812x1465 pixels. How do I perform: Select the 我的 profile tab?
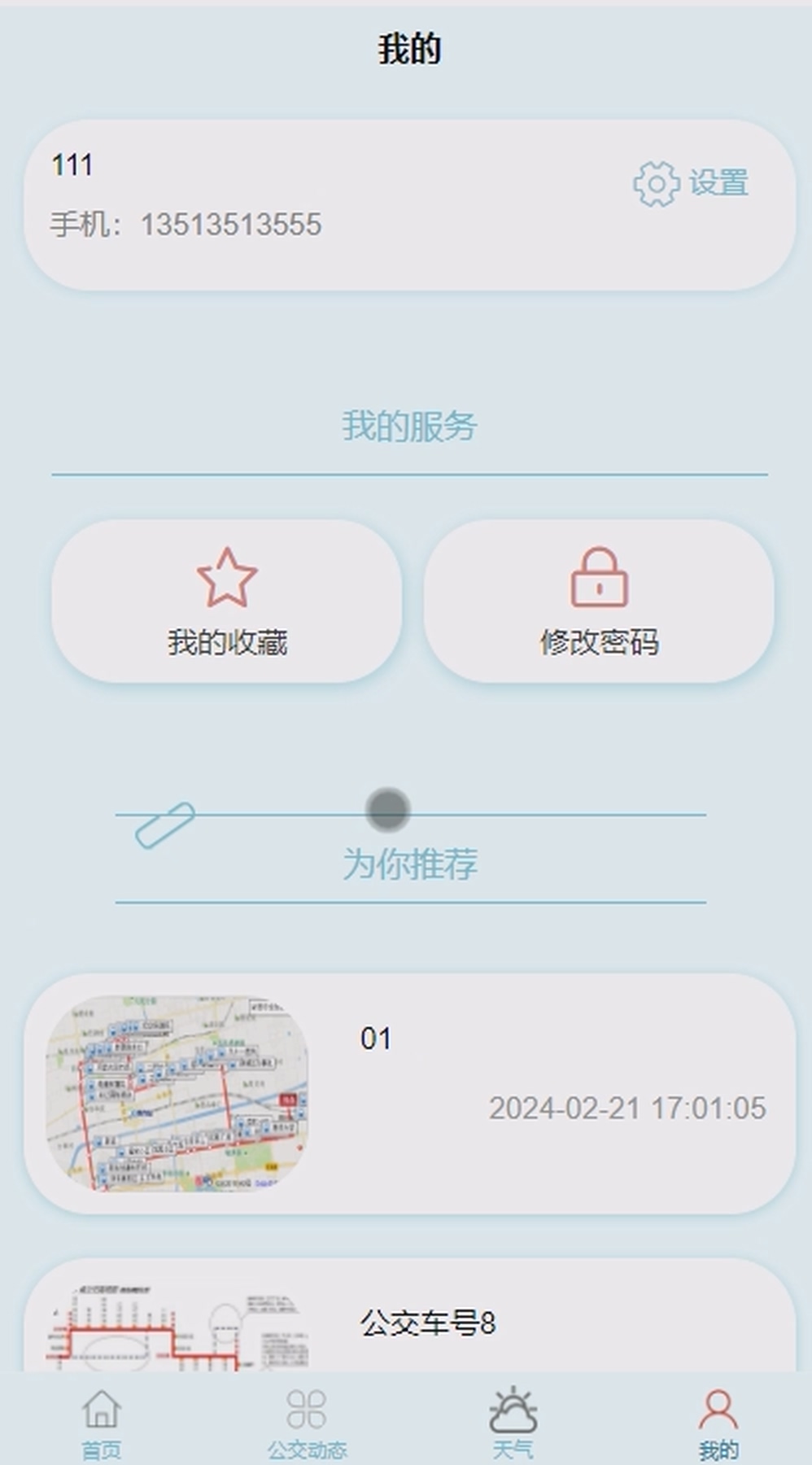coord(718,1421)
